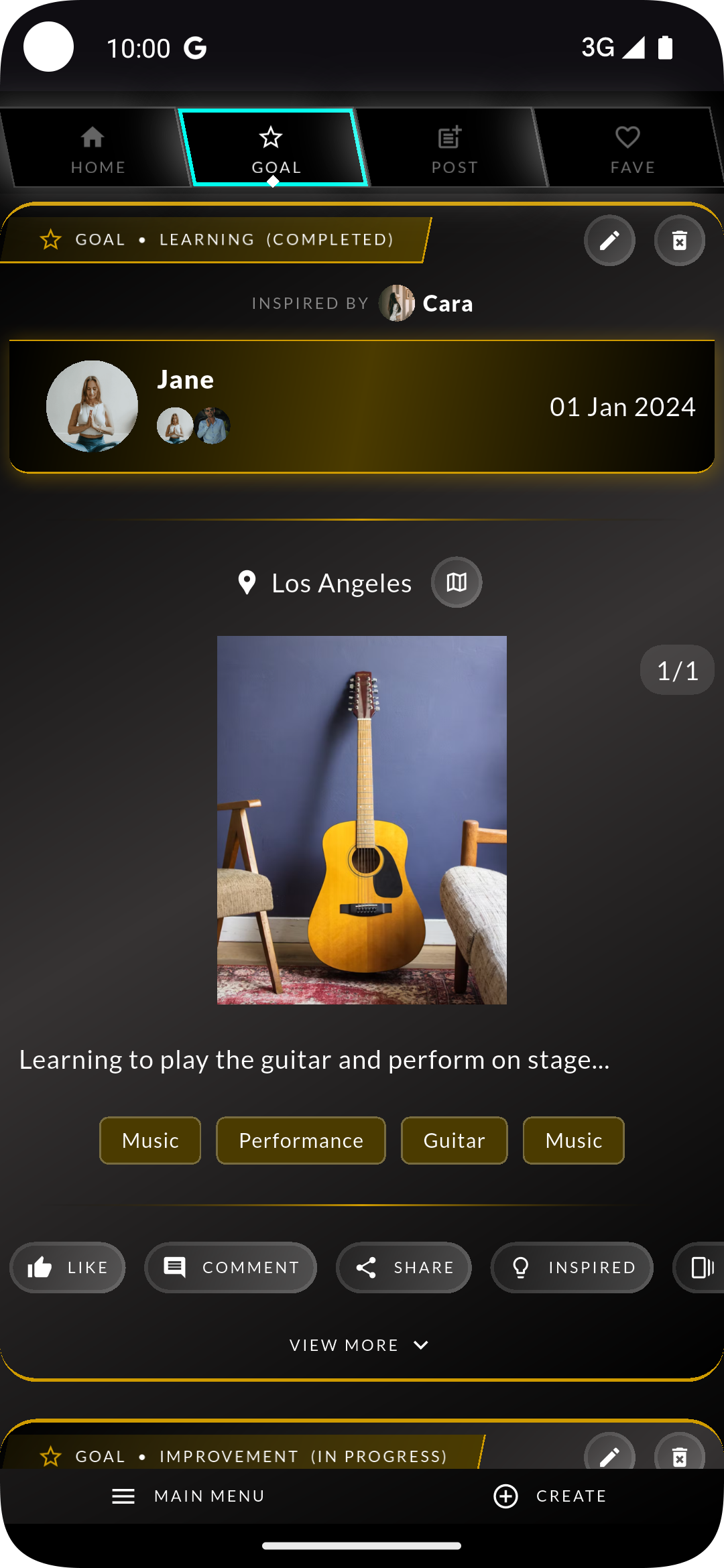Comment on the guitar goal
Image resolution: width=724 pixels, height=1568 pixels.
click(231, 1267)
